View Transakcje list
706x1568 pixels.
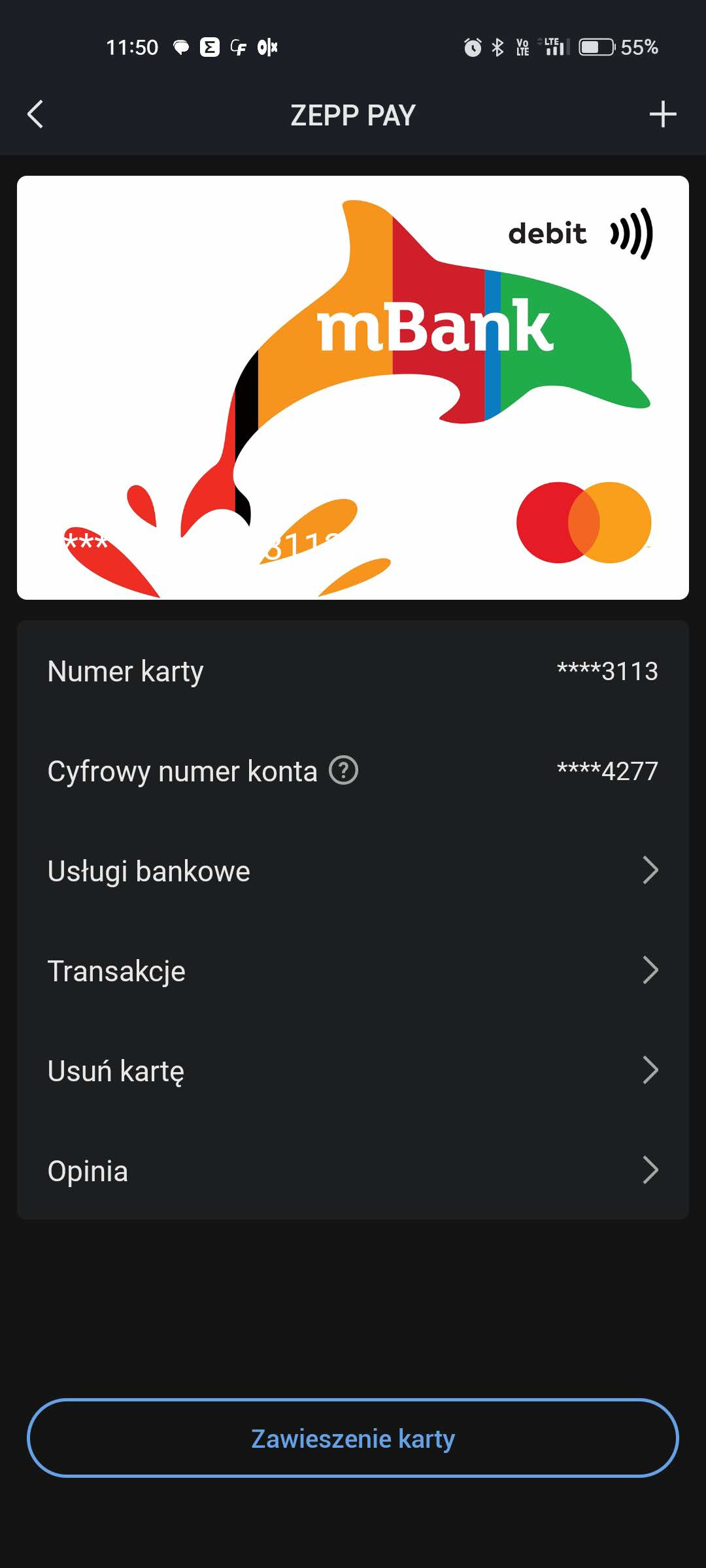[x=353, y=971]
